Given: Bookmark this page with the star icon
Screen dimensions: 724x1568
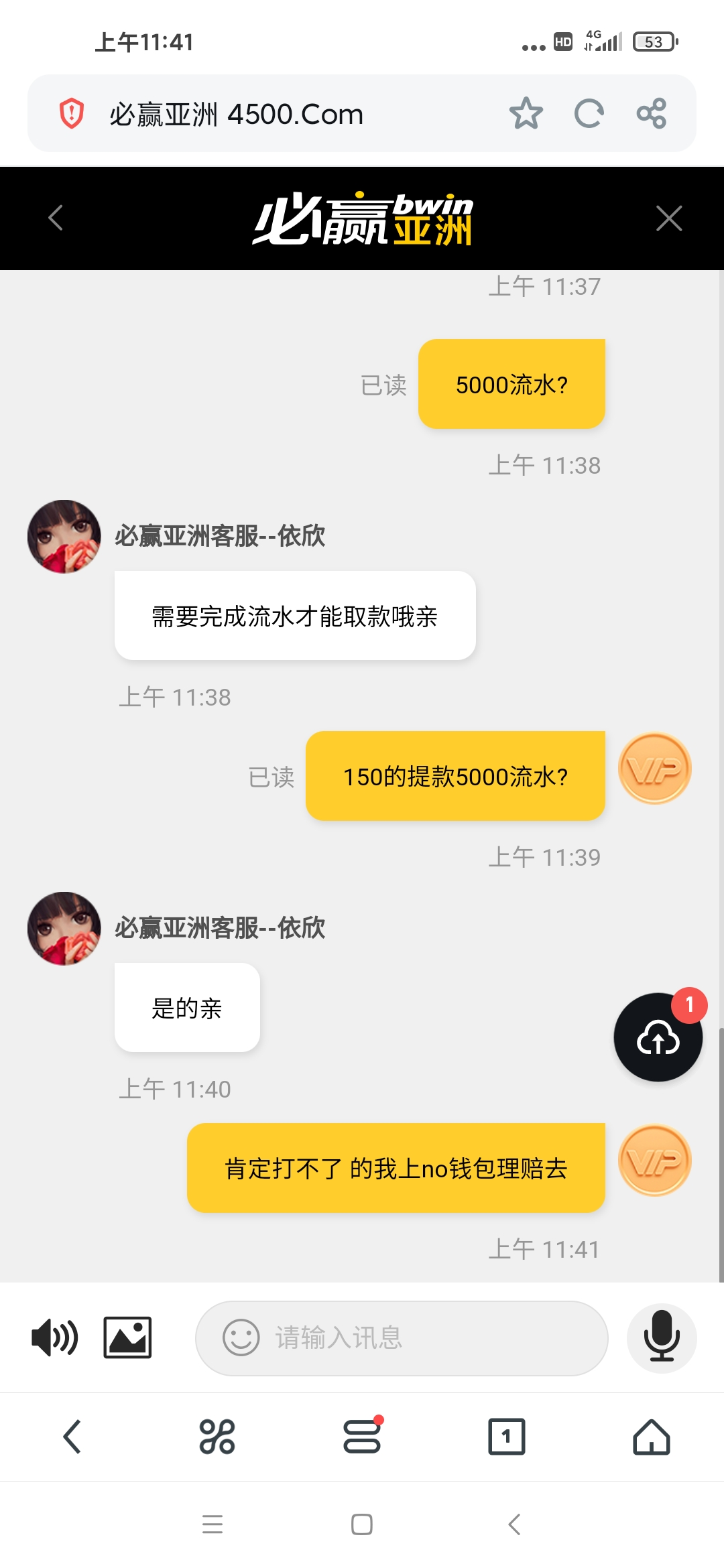Looking at the screenshot, I should tap(526, 113).
